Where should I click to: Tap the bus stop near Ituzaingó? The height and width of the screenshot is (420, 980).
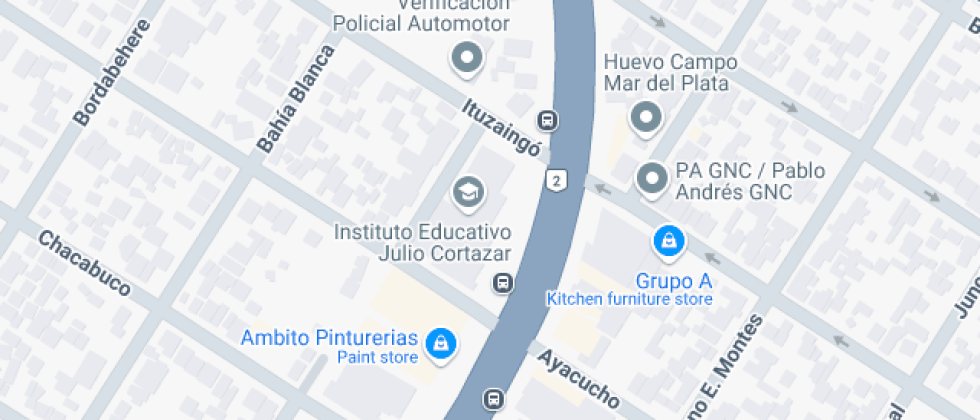pos(547,120)
